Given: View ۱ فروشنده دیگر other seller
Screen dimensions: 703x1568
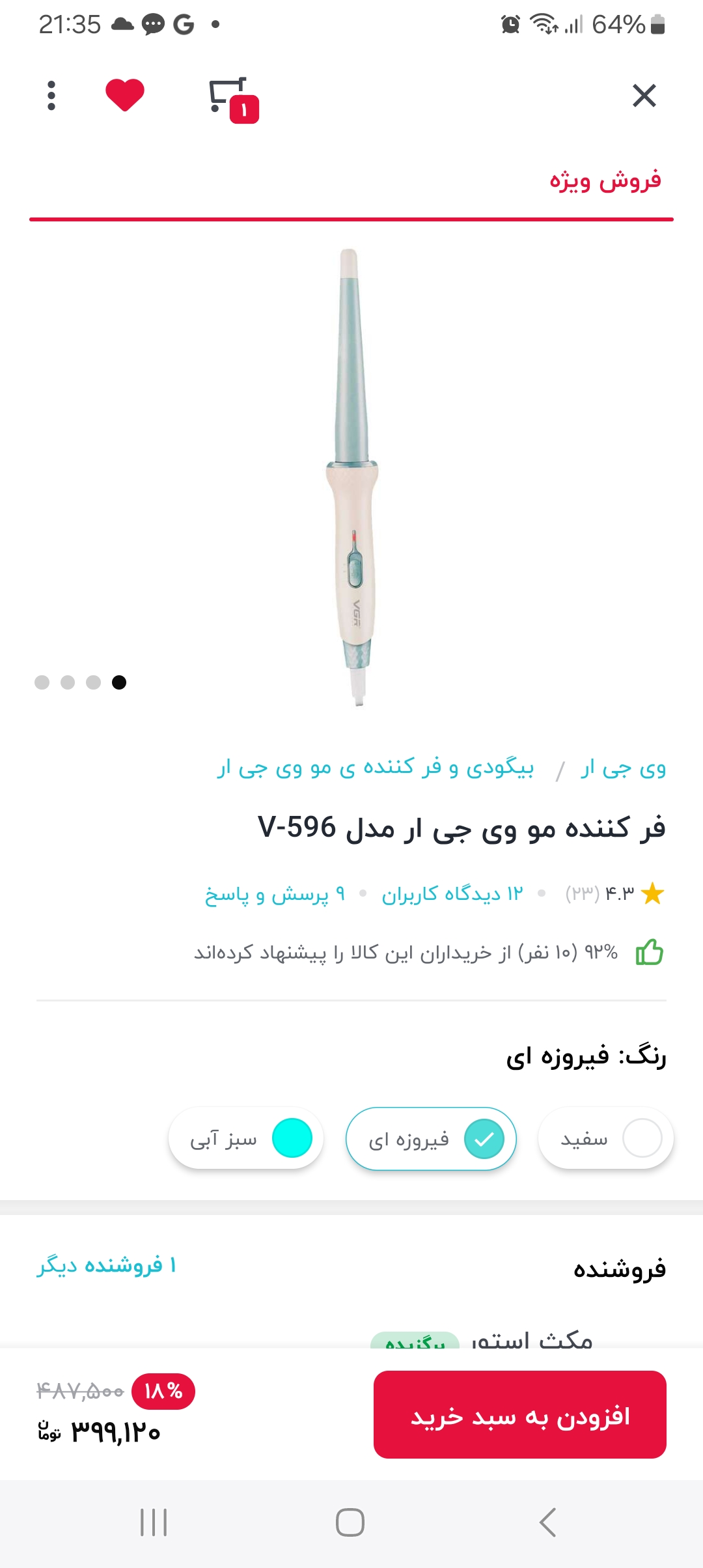Looking at the screenshot, I should (107, 1265).
